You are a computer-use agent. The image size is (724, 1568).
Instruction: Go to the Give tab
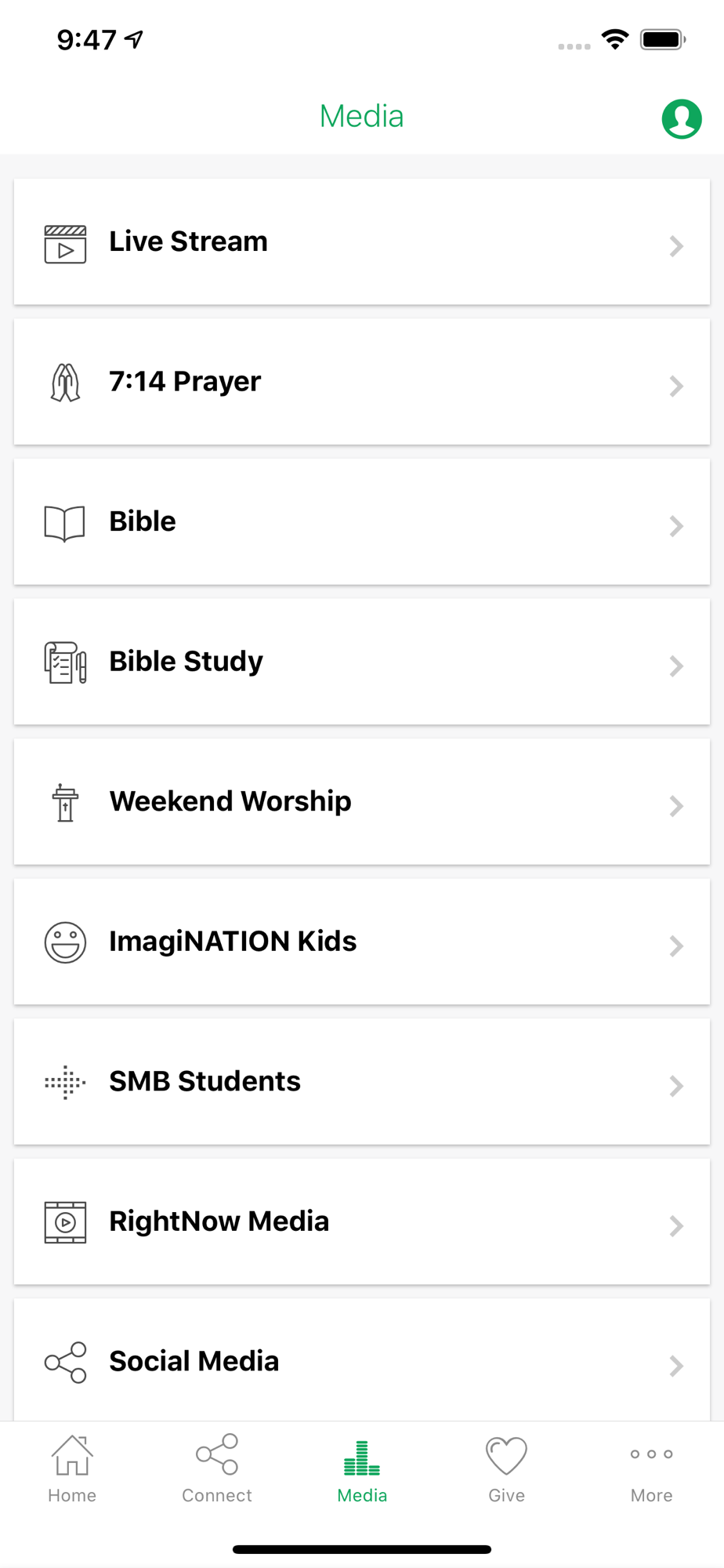(x=507, y=1469)
